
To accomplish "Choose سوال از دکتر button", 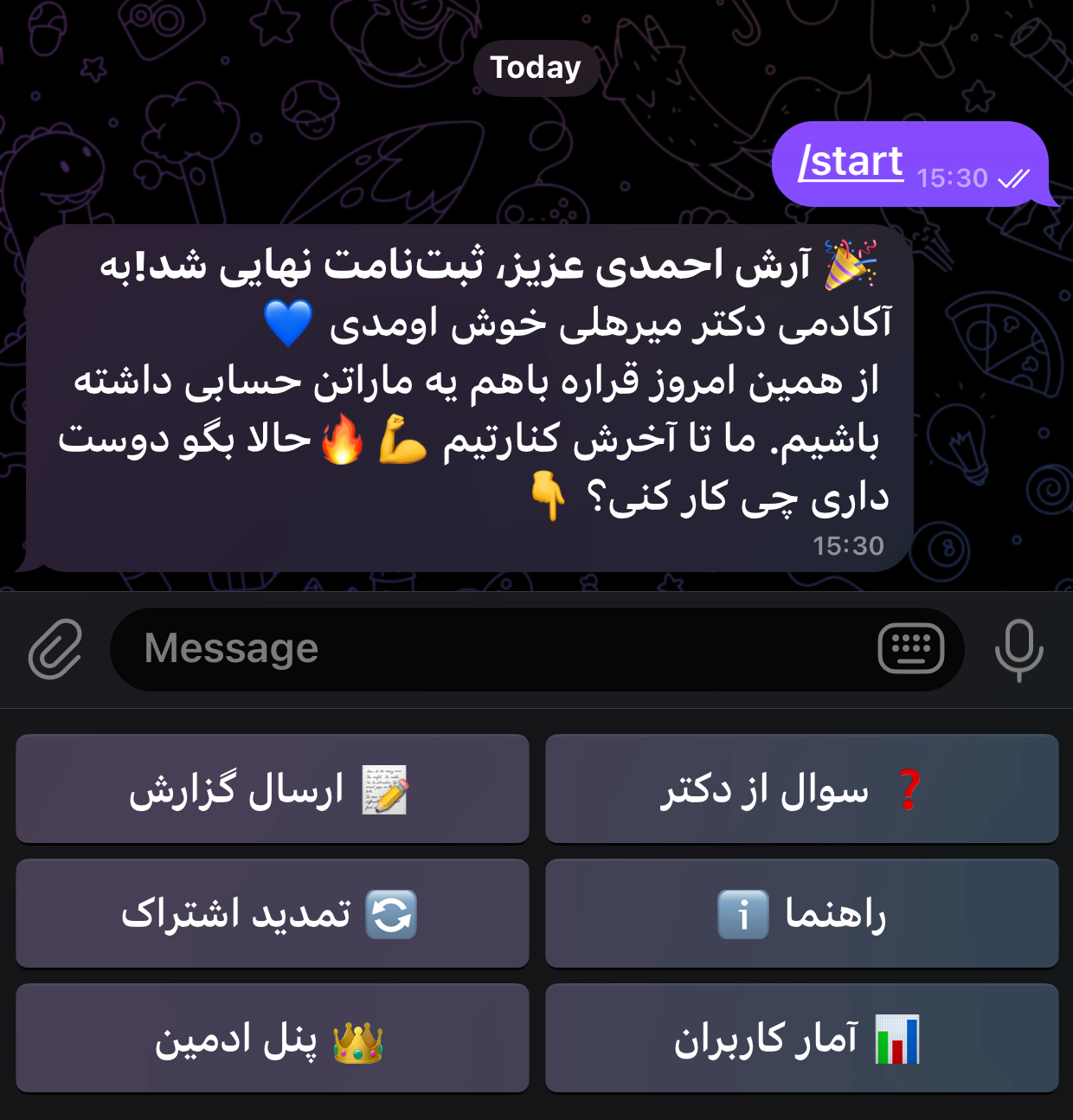I will coord(801,789).
